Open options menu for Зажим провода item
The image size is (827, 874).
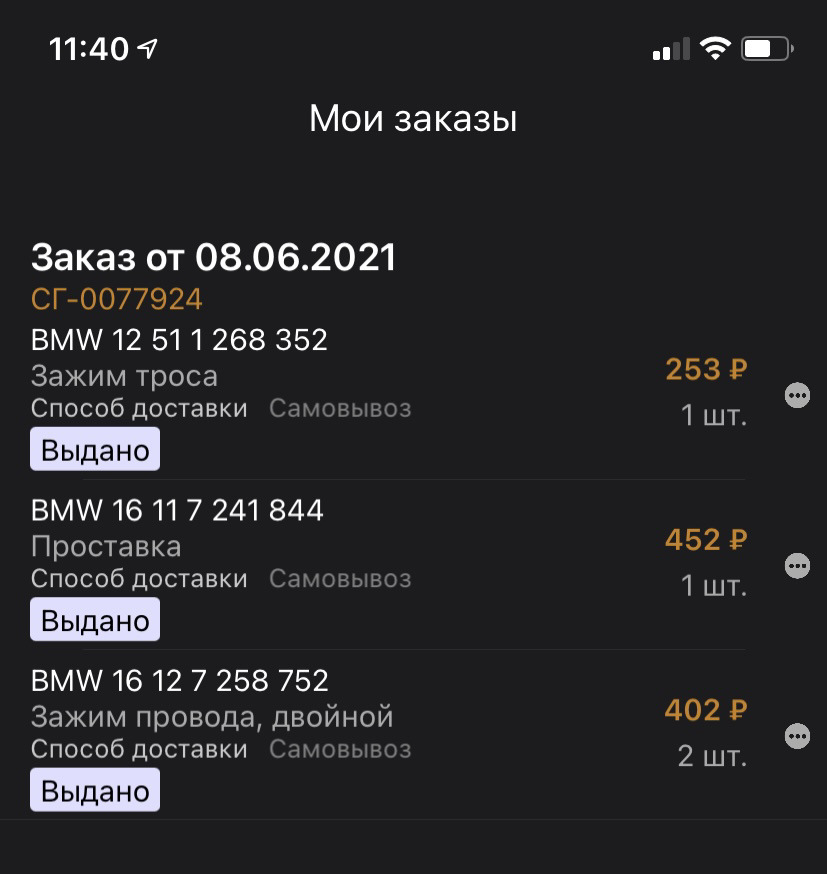pyautogui.click(x=797, y=736)
